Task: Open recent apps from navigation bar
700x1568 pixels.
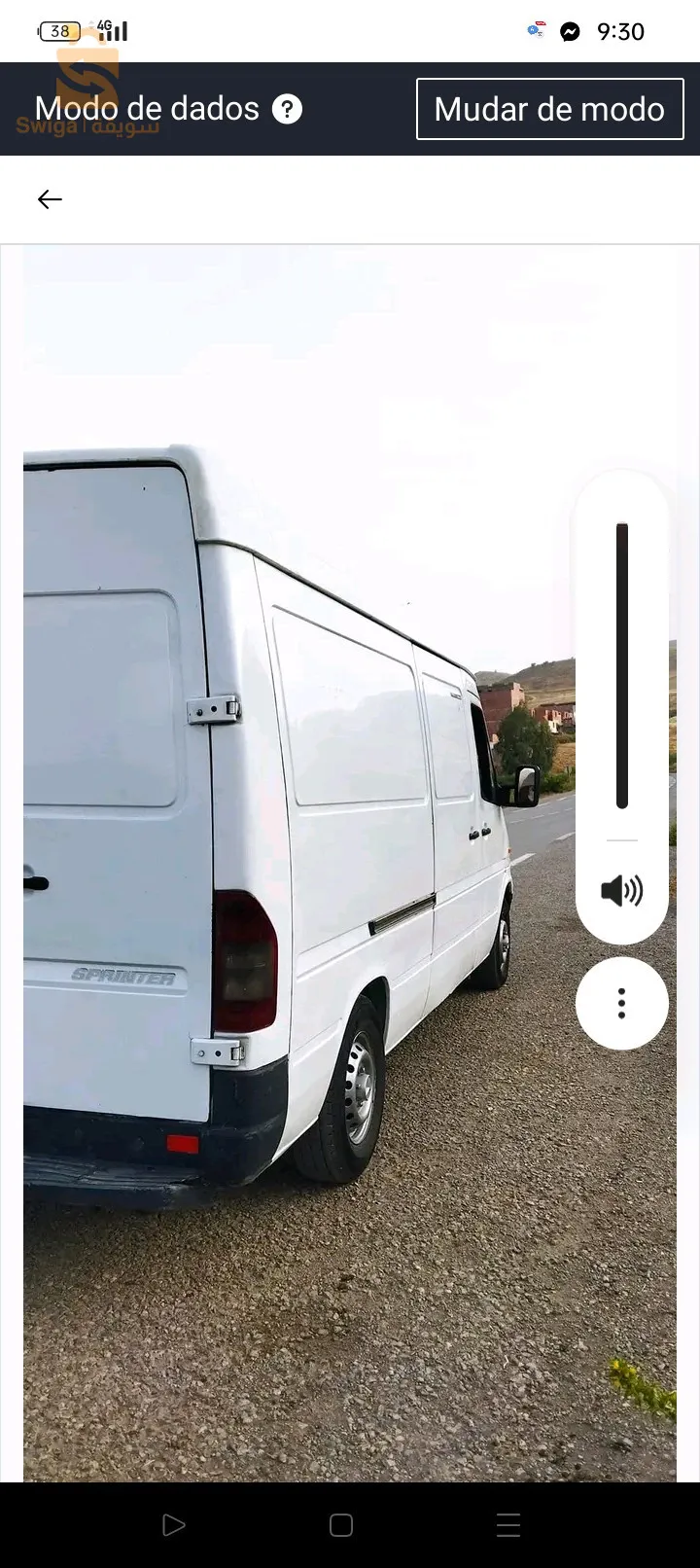Action: [x=508, y=1525]
